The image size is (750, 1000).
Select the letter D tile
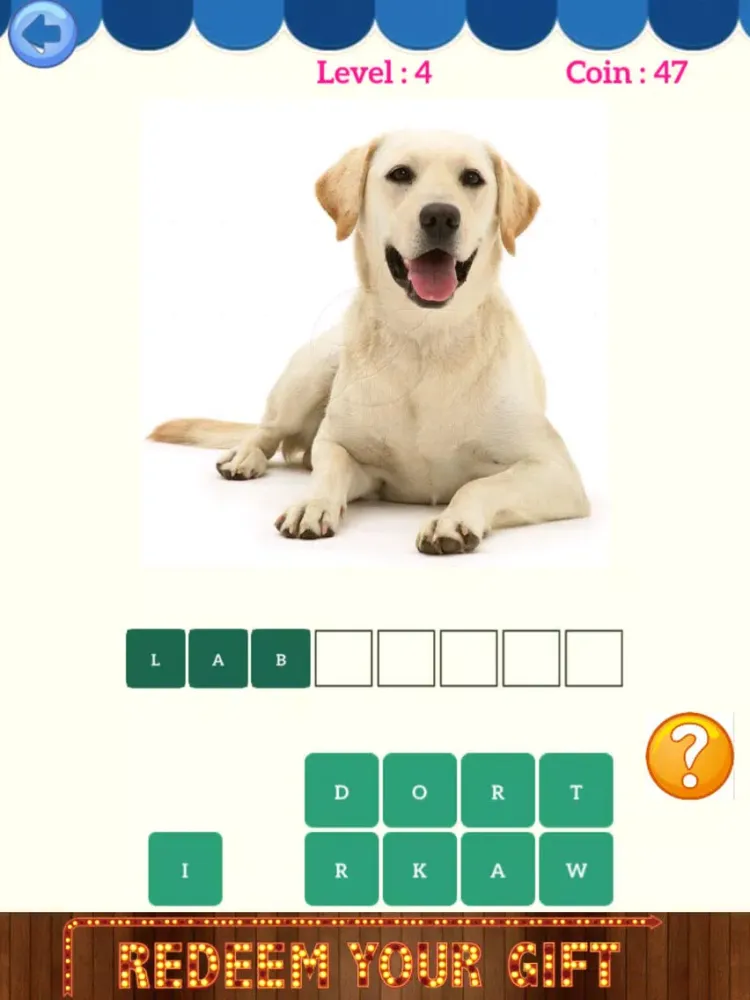coord(341,792)
